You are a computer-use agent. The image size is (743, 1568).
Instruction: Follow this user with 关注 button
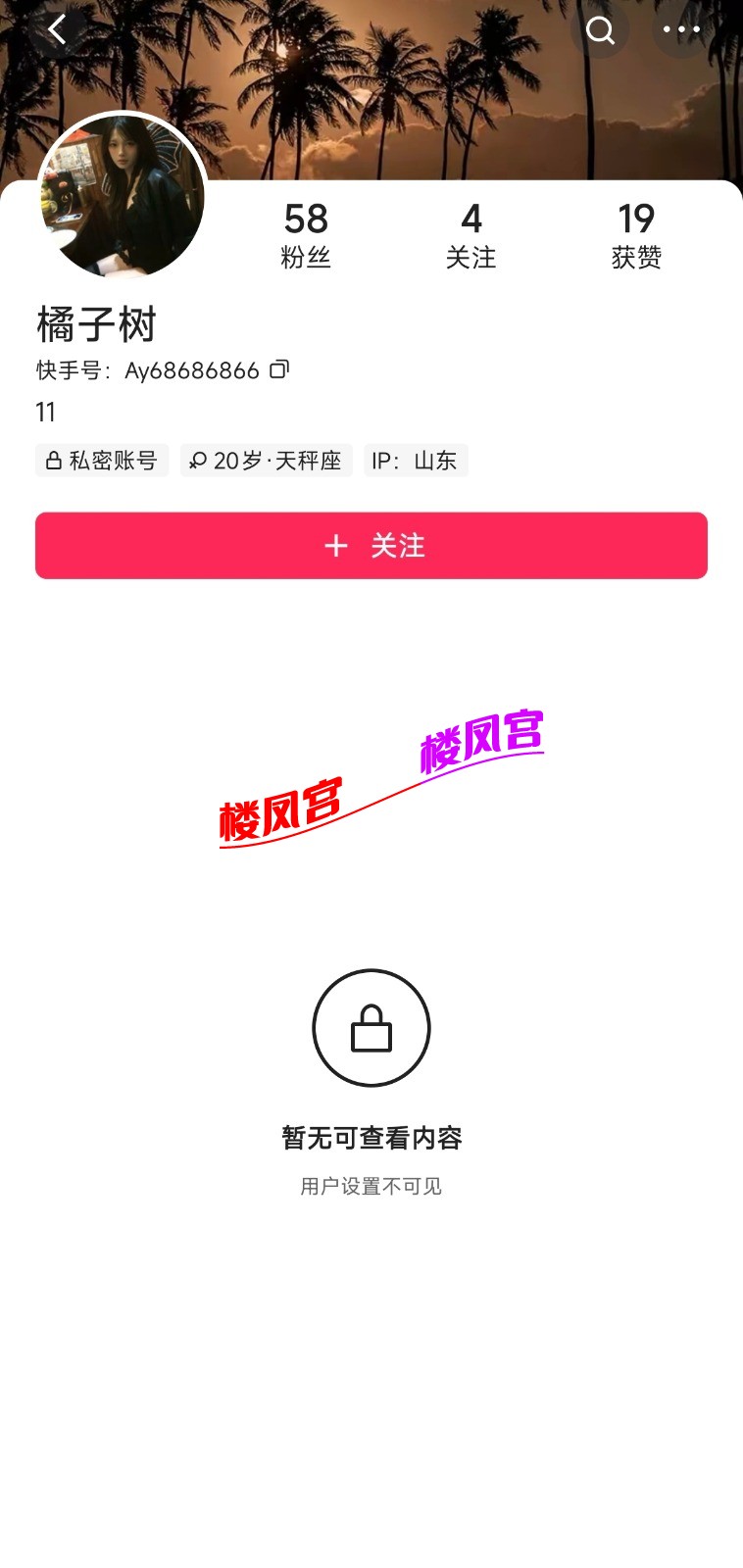pos(371,546)
